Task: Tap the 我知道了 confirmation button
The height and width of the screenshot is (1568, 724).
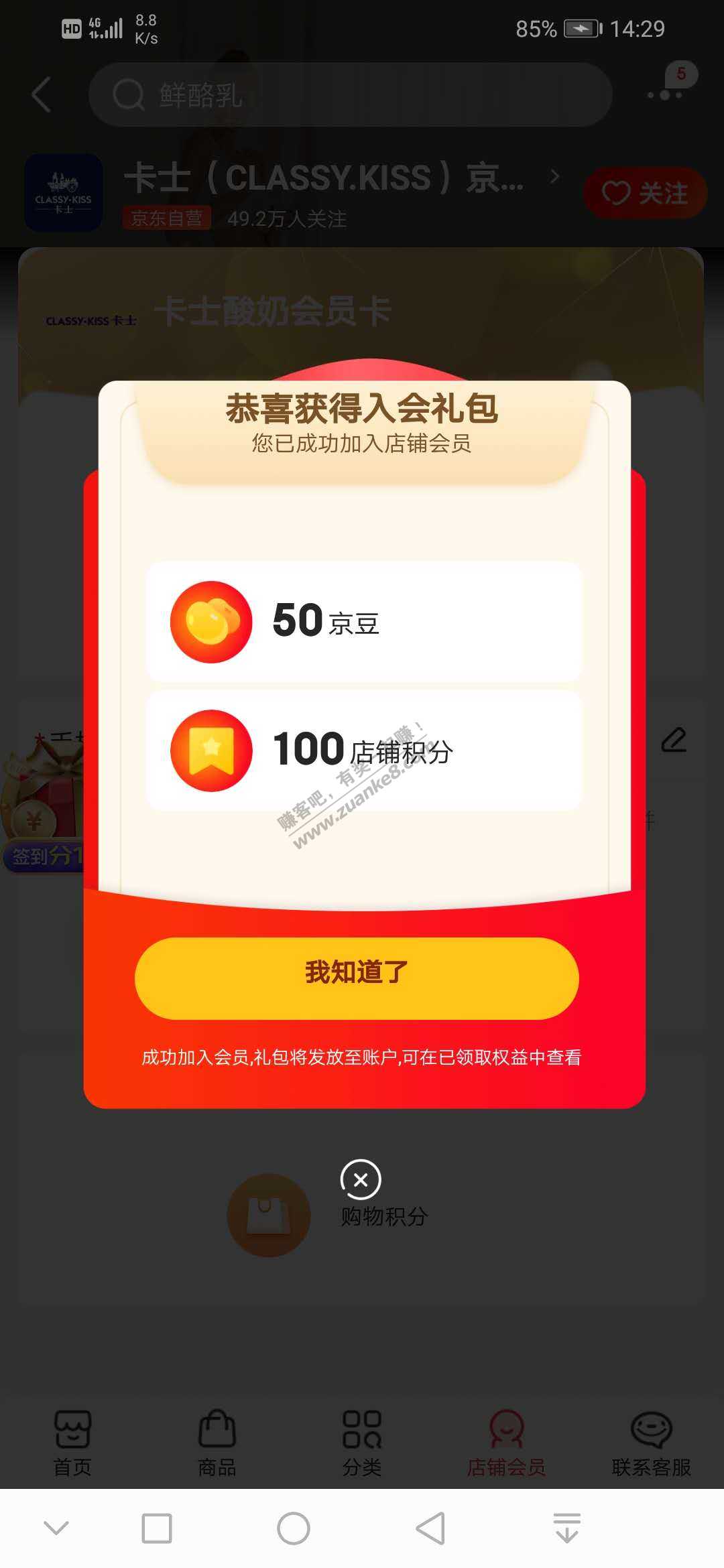Action: (357, 978)
